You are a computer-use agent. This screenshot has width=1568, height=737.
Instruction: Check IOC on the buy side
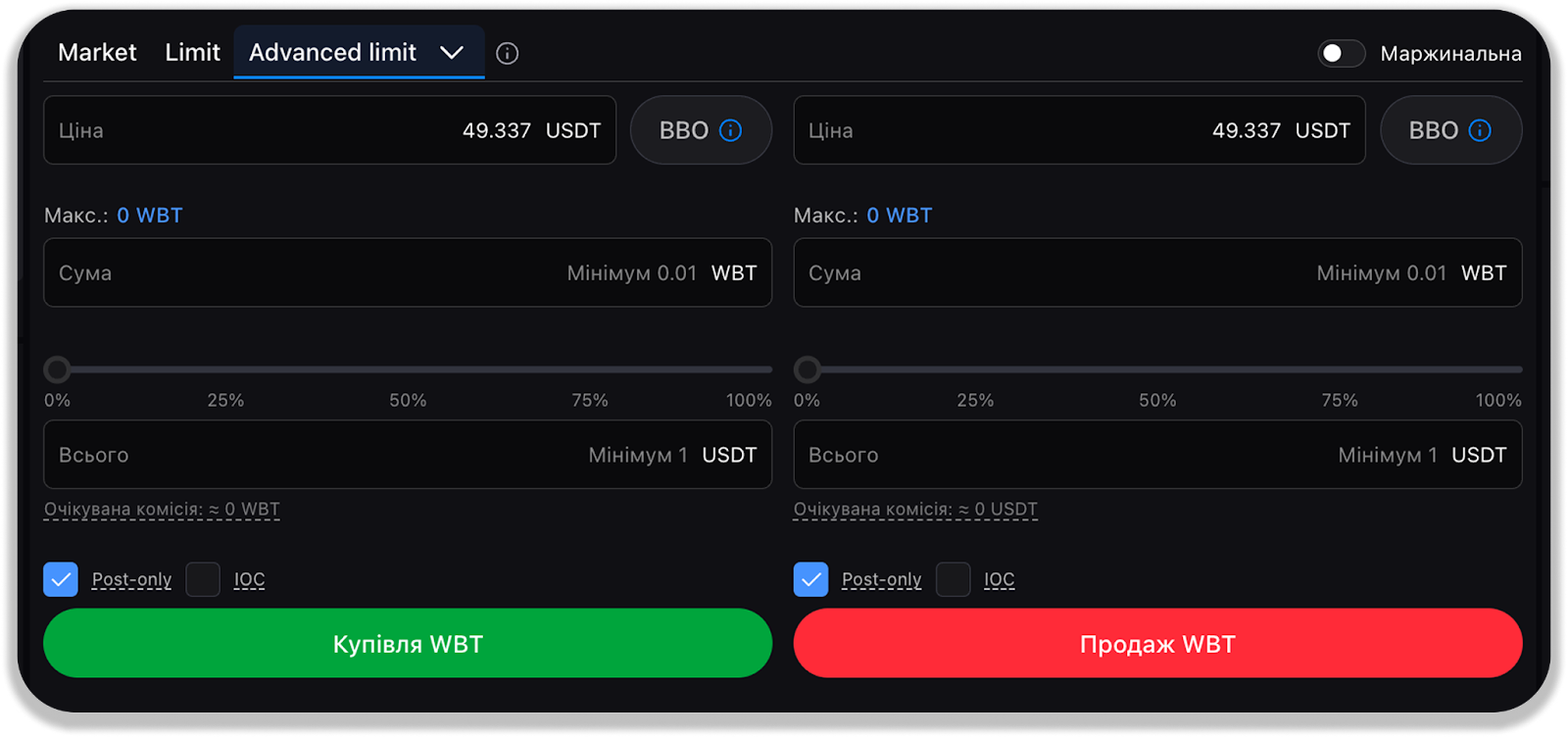tap(203, 579)
